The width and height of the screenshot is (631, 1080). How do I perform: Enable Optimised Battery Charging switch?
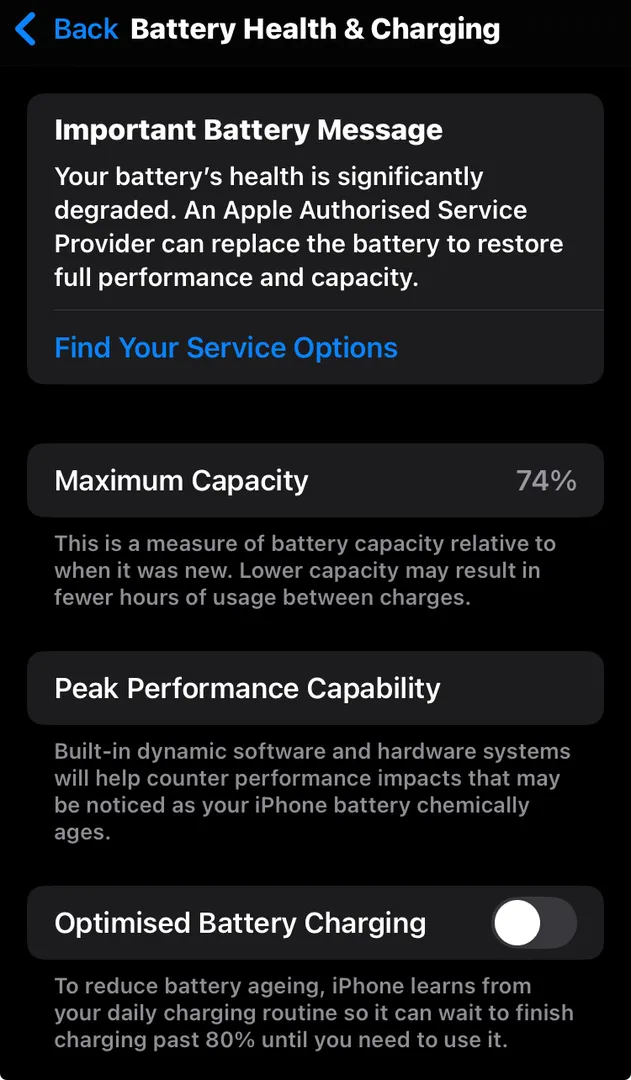click(x=534, y=923)
